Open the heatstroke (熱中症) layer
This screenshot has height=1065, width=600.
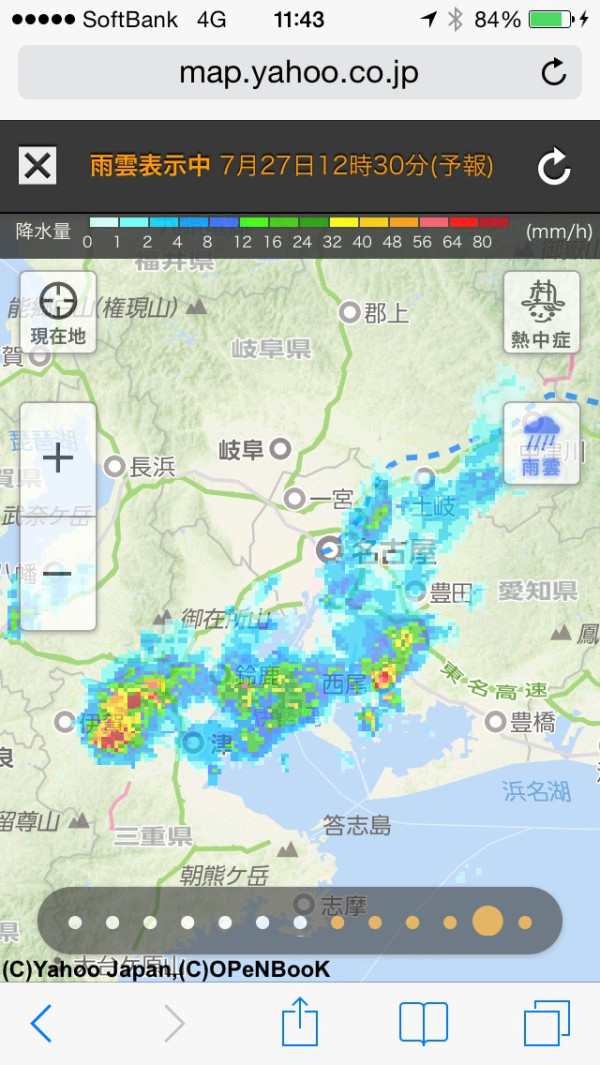(542, 312)
